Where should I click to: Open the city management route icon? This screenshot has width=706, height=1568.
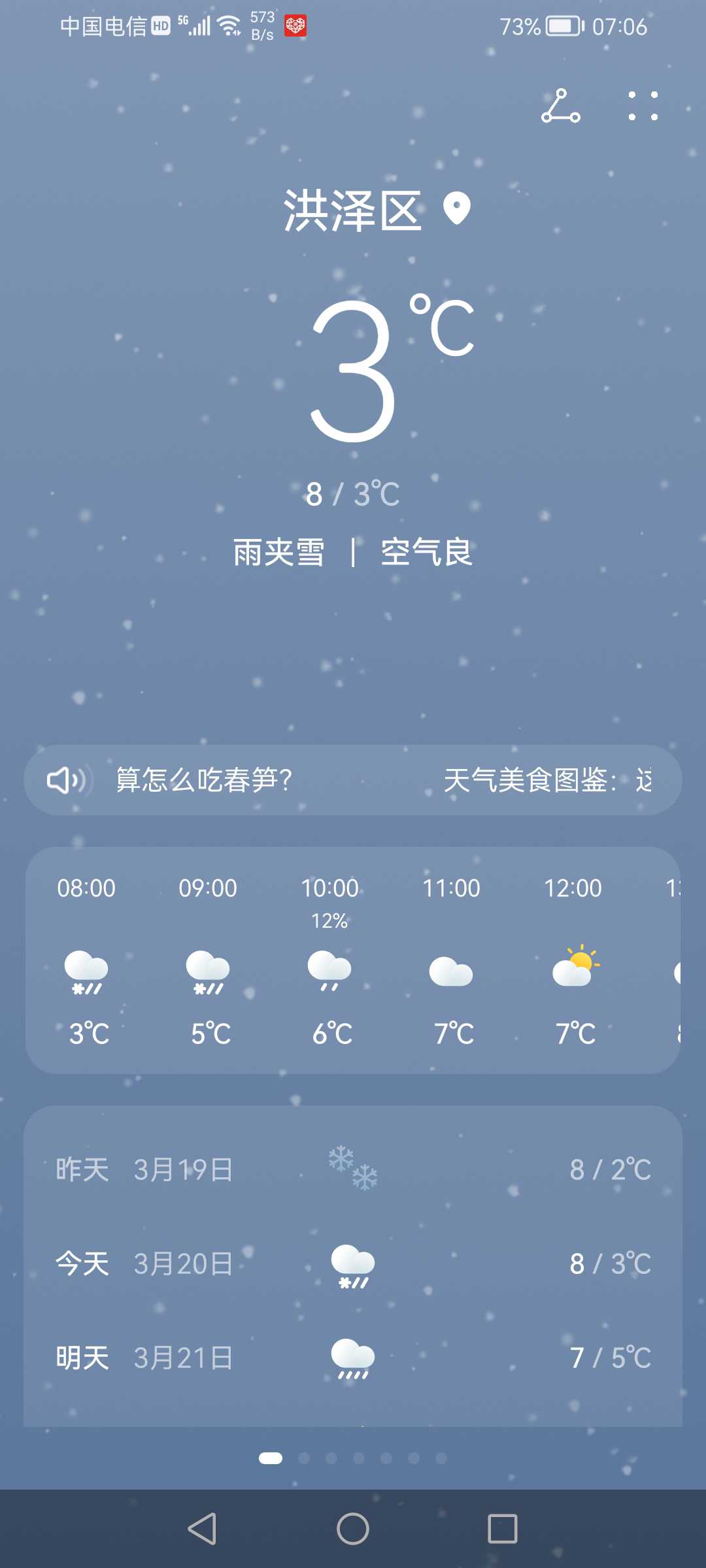pyautogui.click(x=561, y=106)
